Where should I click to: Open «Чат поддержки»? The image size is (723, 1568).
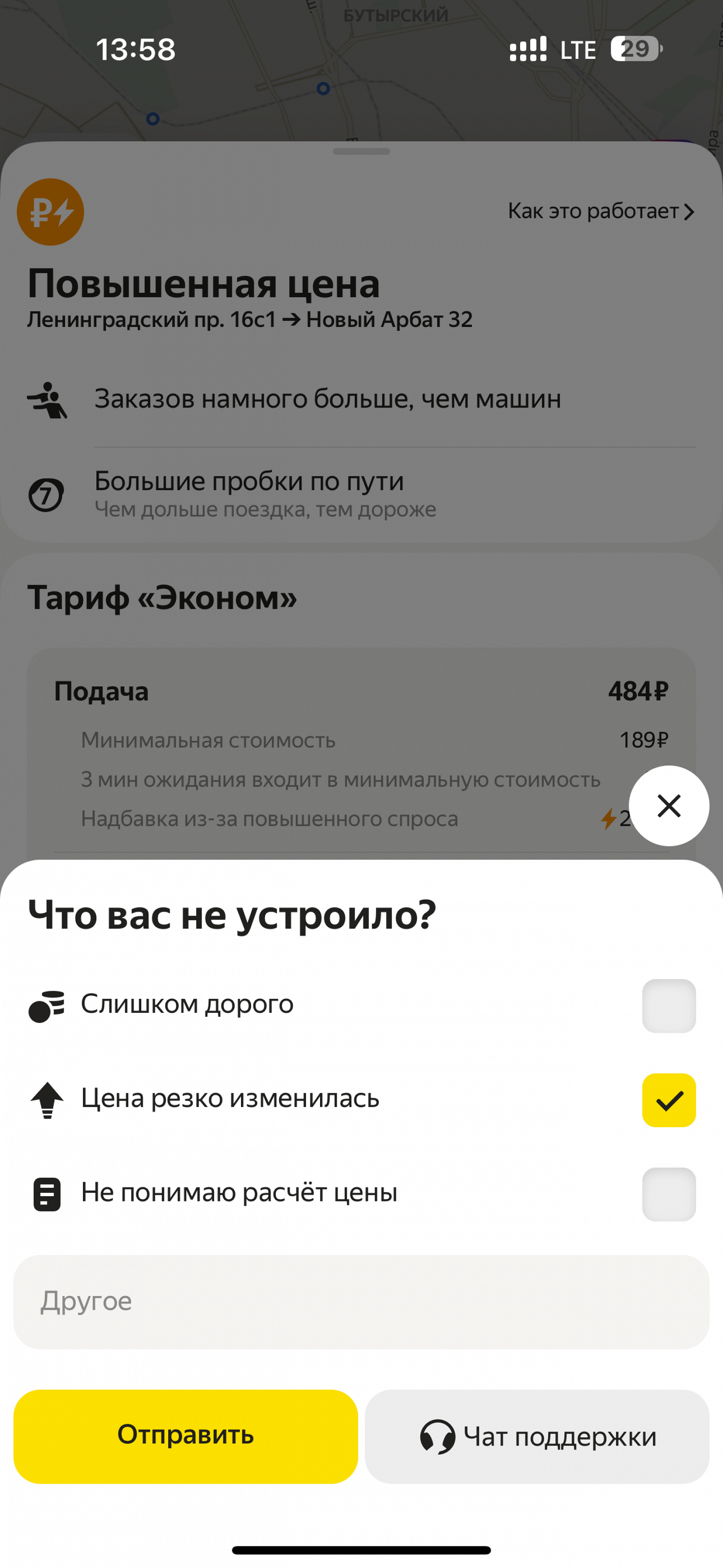coord(537,1436)
